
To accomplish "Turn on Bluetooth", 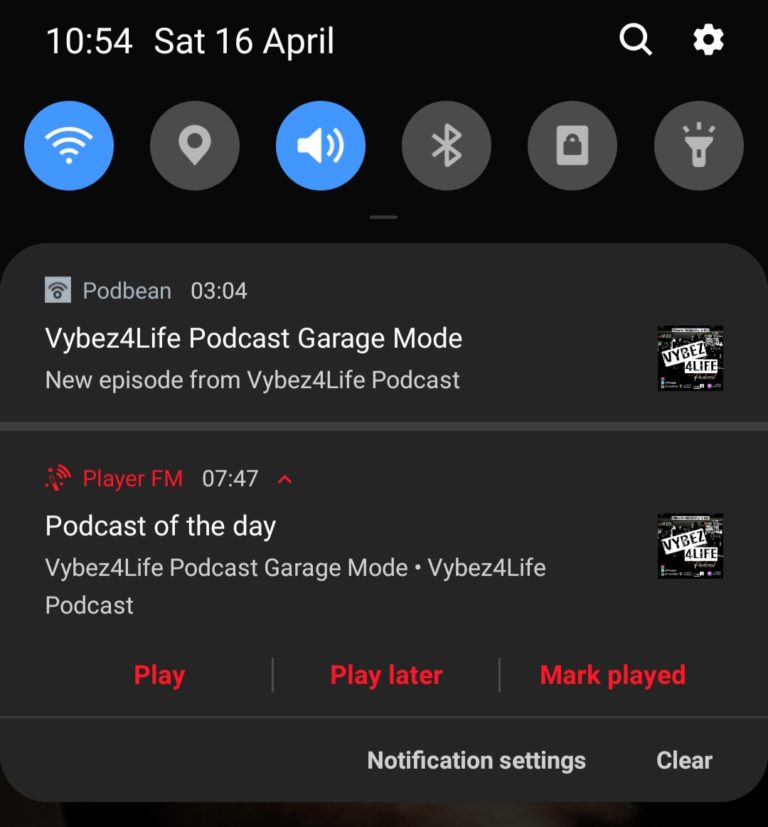I will (446, 146).
